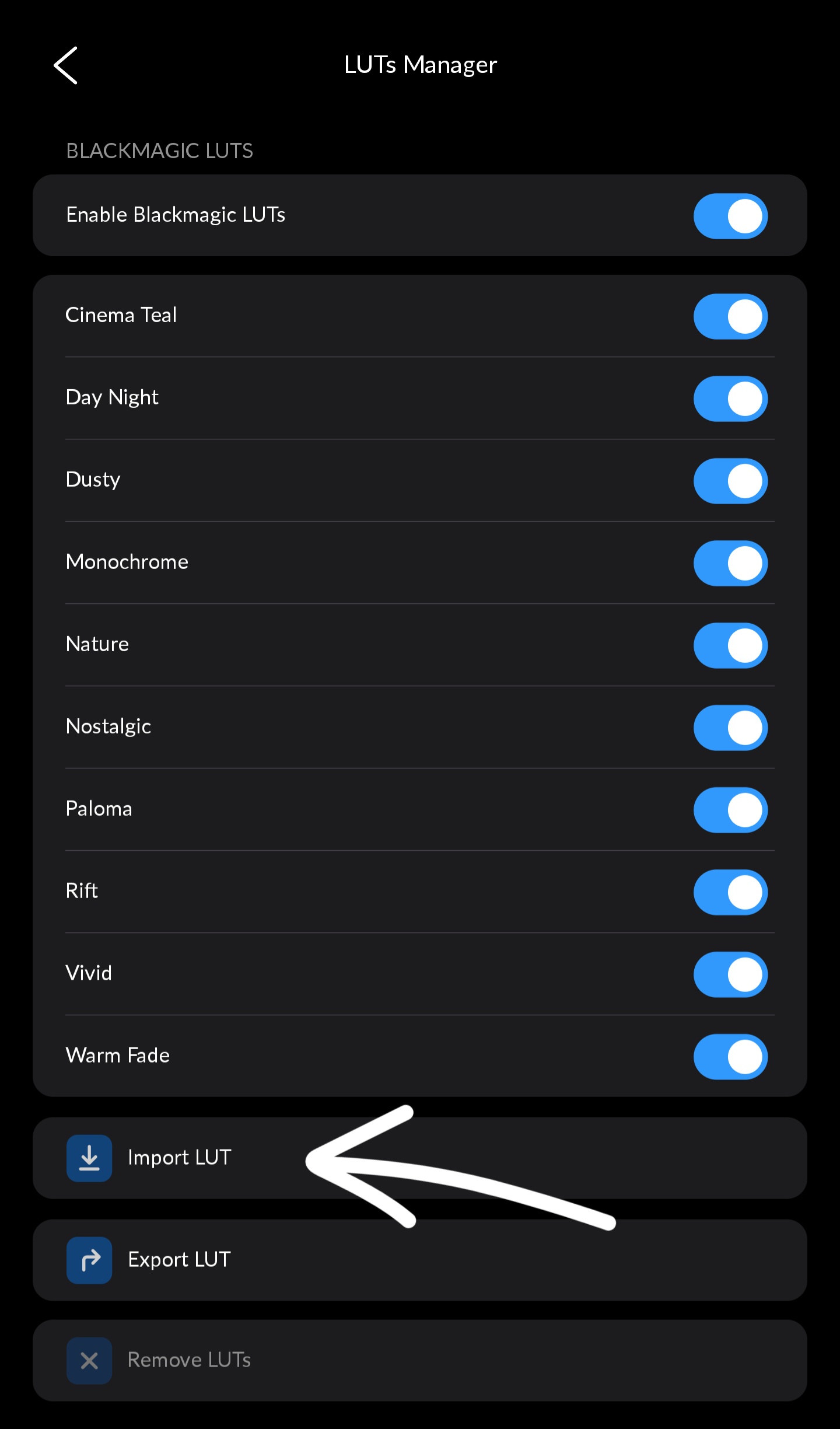
Task: Toggle the Vivid LUT off
Action: (x=730, y=974)
